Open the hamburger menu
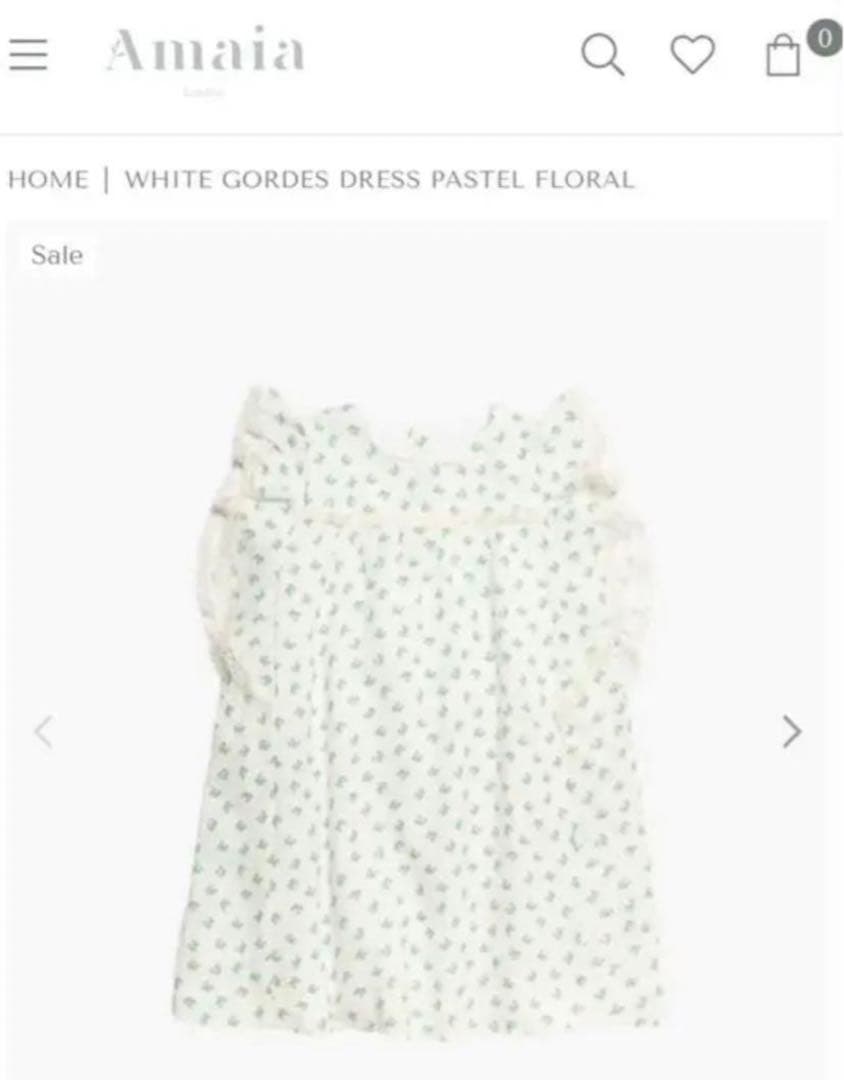The width and height of the screenshot is (844, 1080). tap(28, 54)
